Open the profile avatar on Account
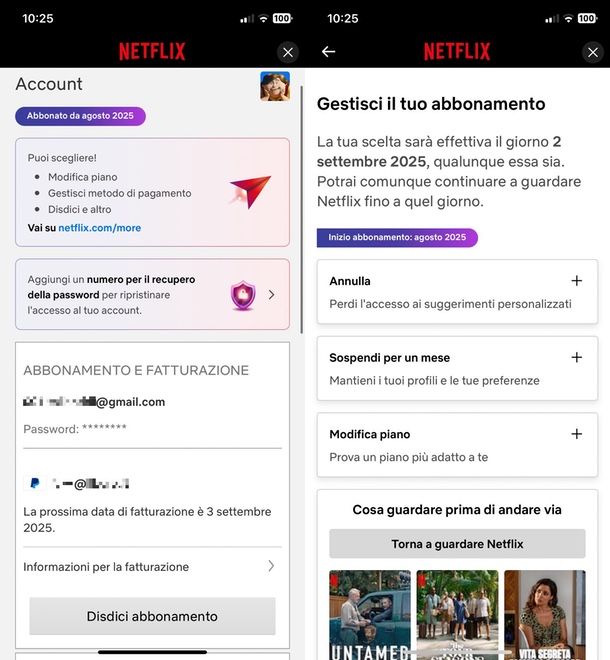The height and width of the screenshot is (660, 610). 275,86
